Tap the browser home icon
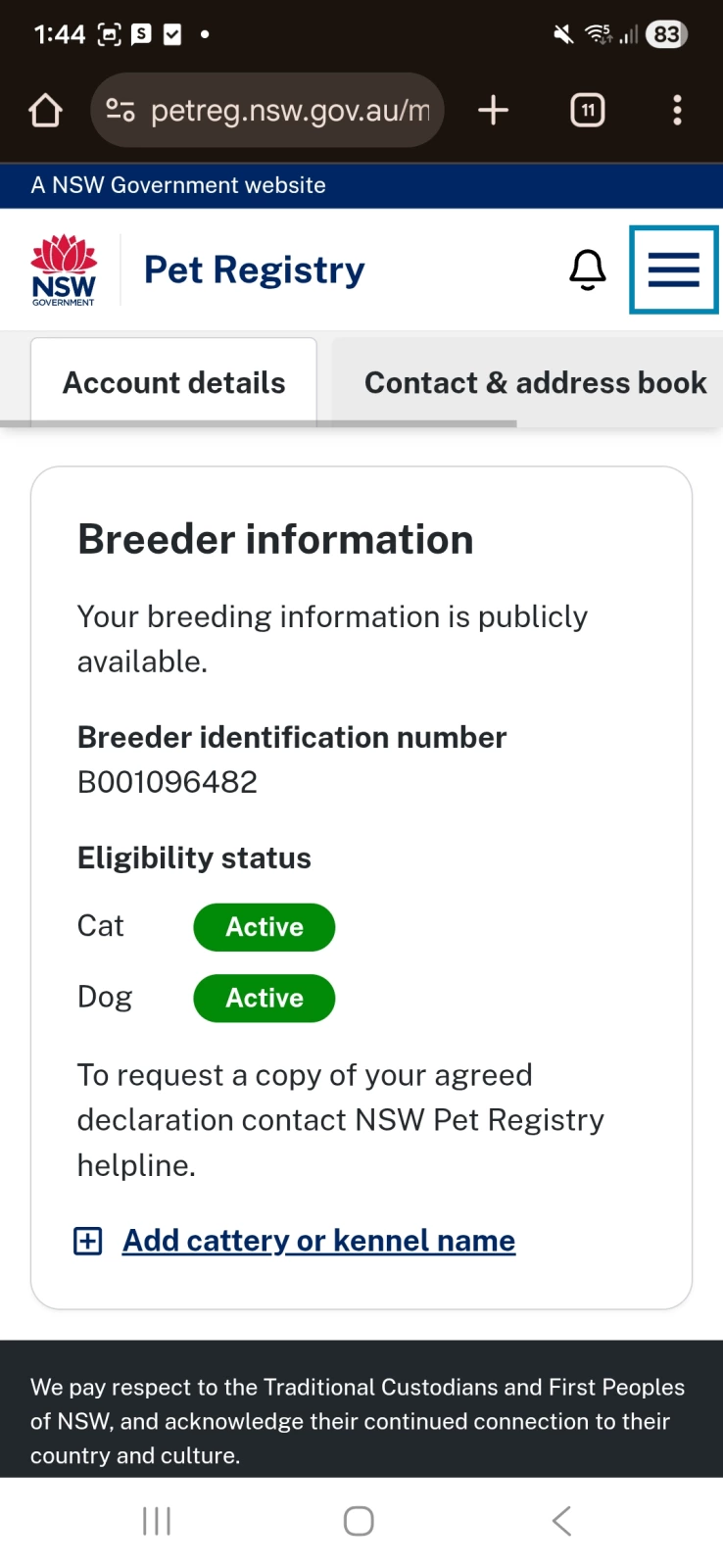Image resolution: width=723 pixels, height=1568 pixels. (46, 111)
